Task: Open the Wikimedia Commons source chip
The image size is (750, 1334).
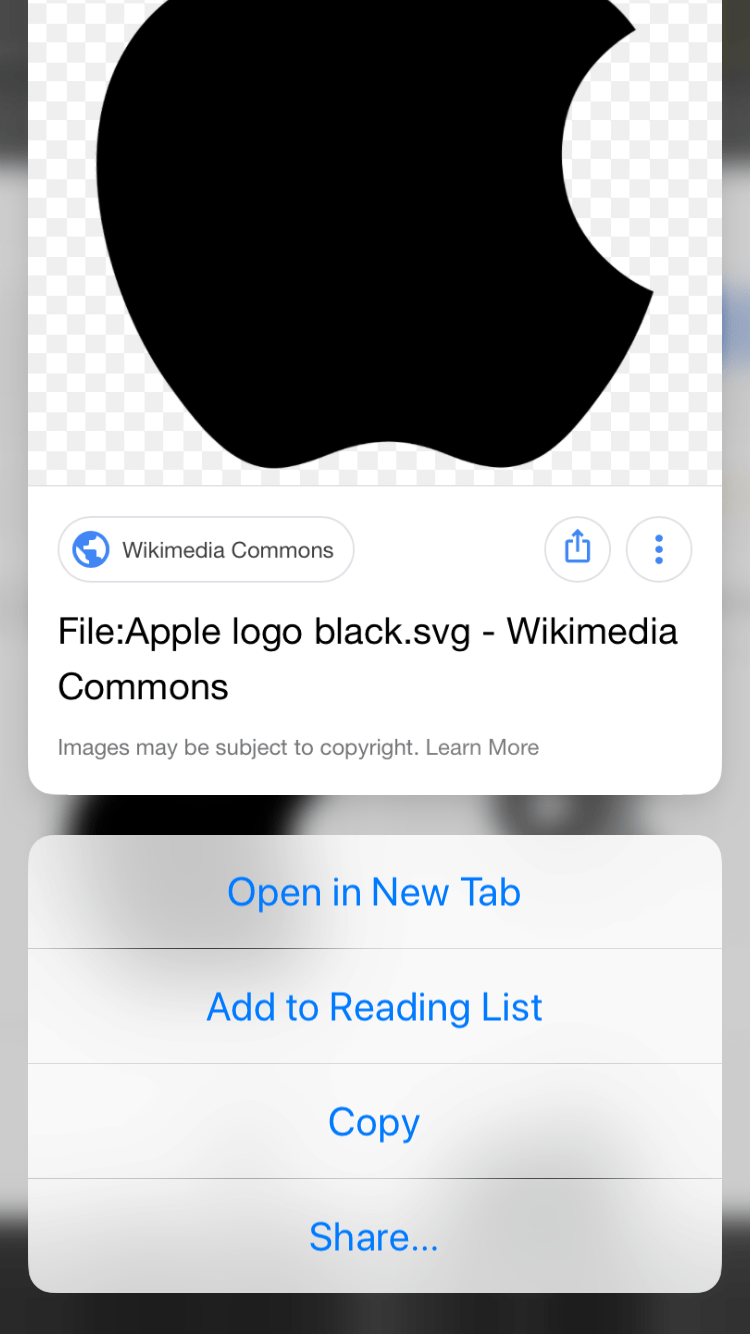Action: click(x=205, y=549)
